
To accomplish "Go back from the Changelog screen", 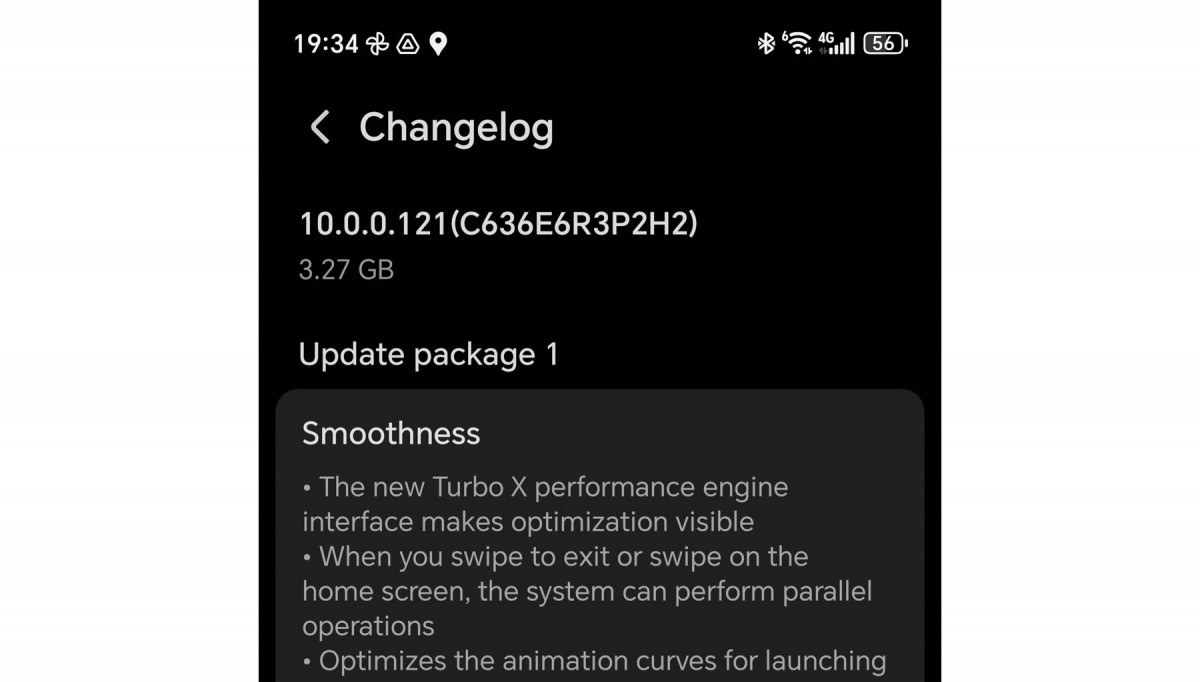I will (x=320, y=128).
